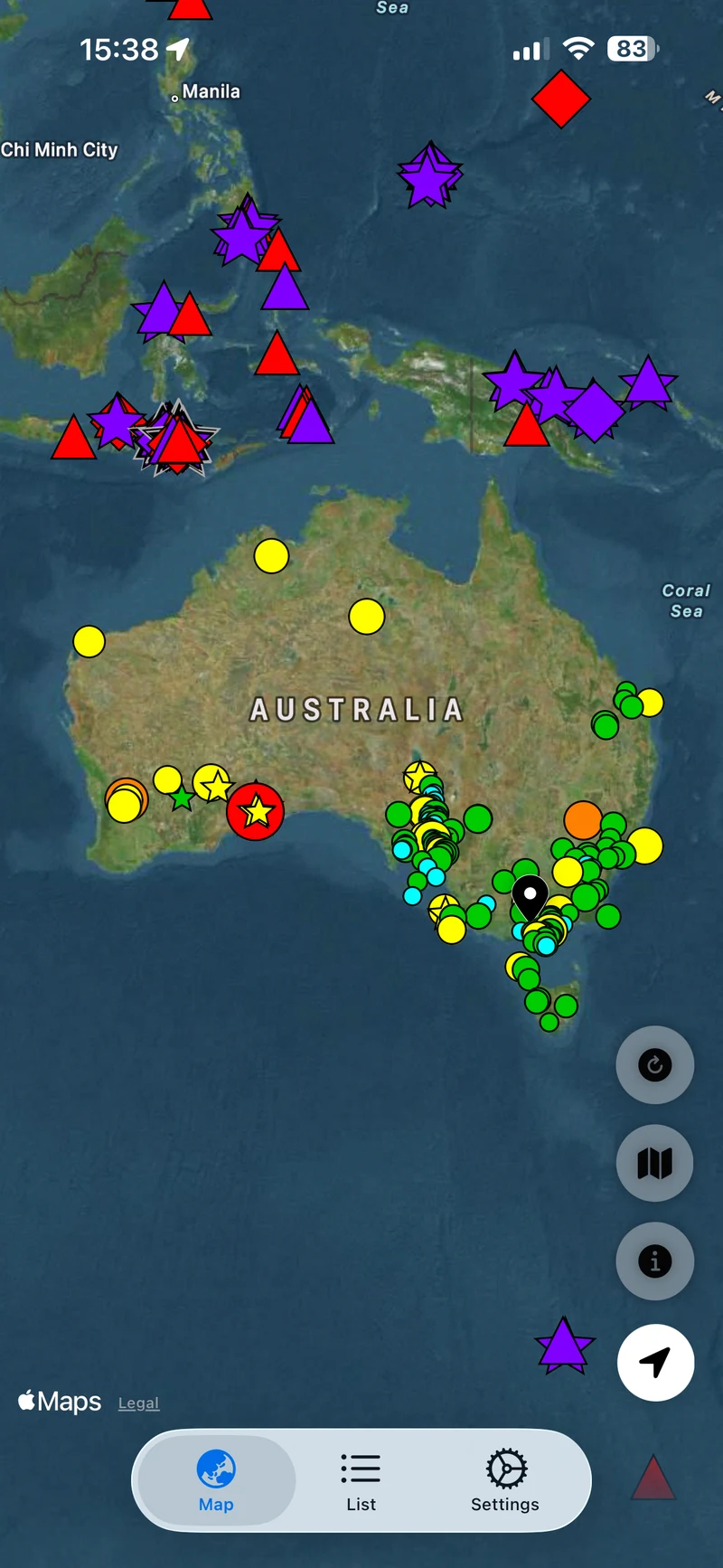
Task: Tap the purple diamond in Papua New Guinea
Action: tap(594, 411)
